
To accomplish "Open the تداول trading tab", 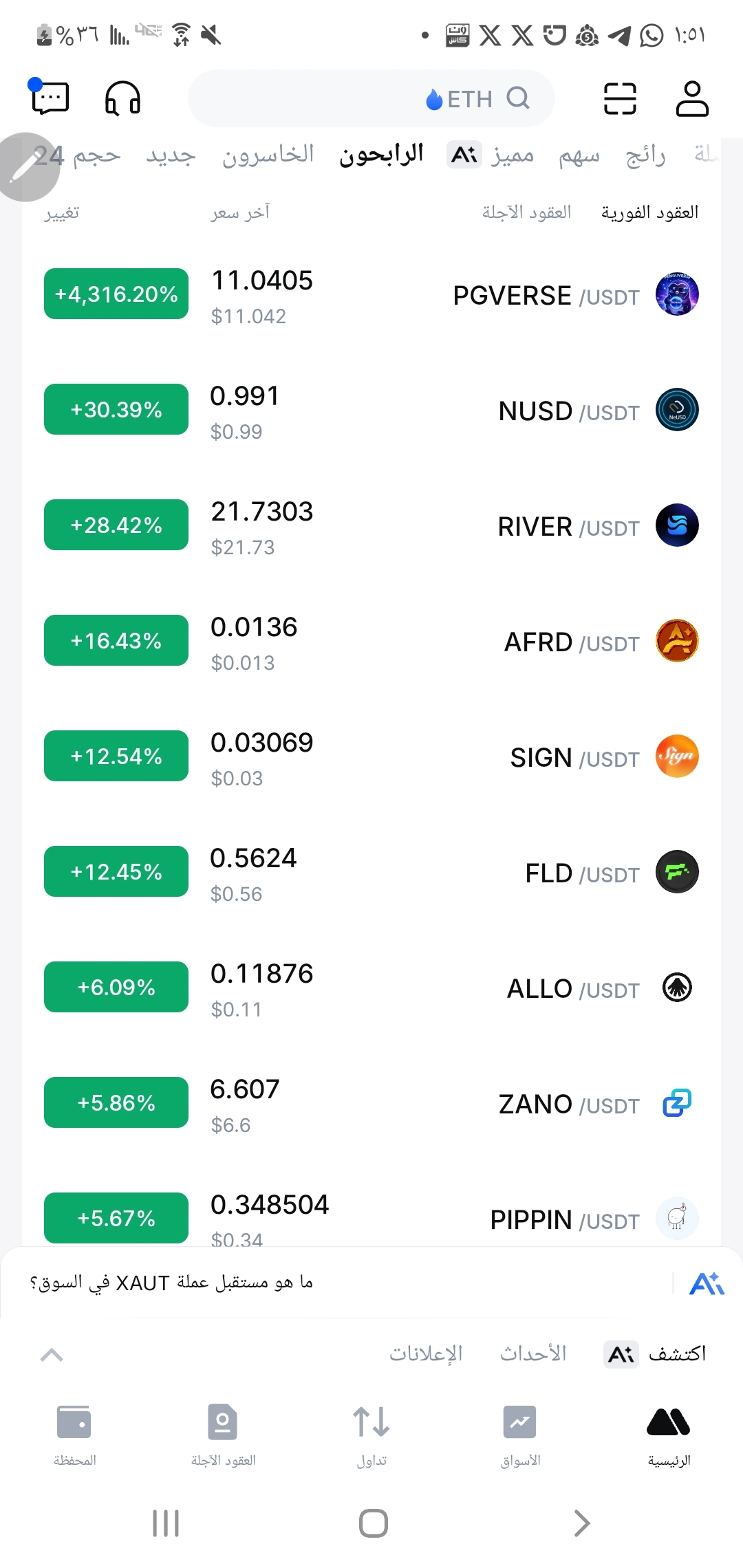I will (371, 1435).
